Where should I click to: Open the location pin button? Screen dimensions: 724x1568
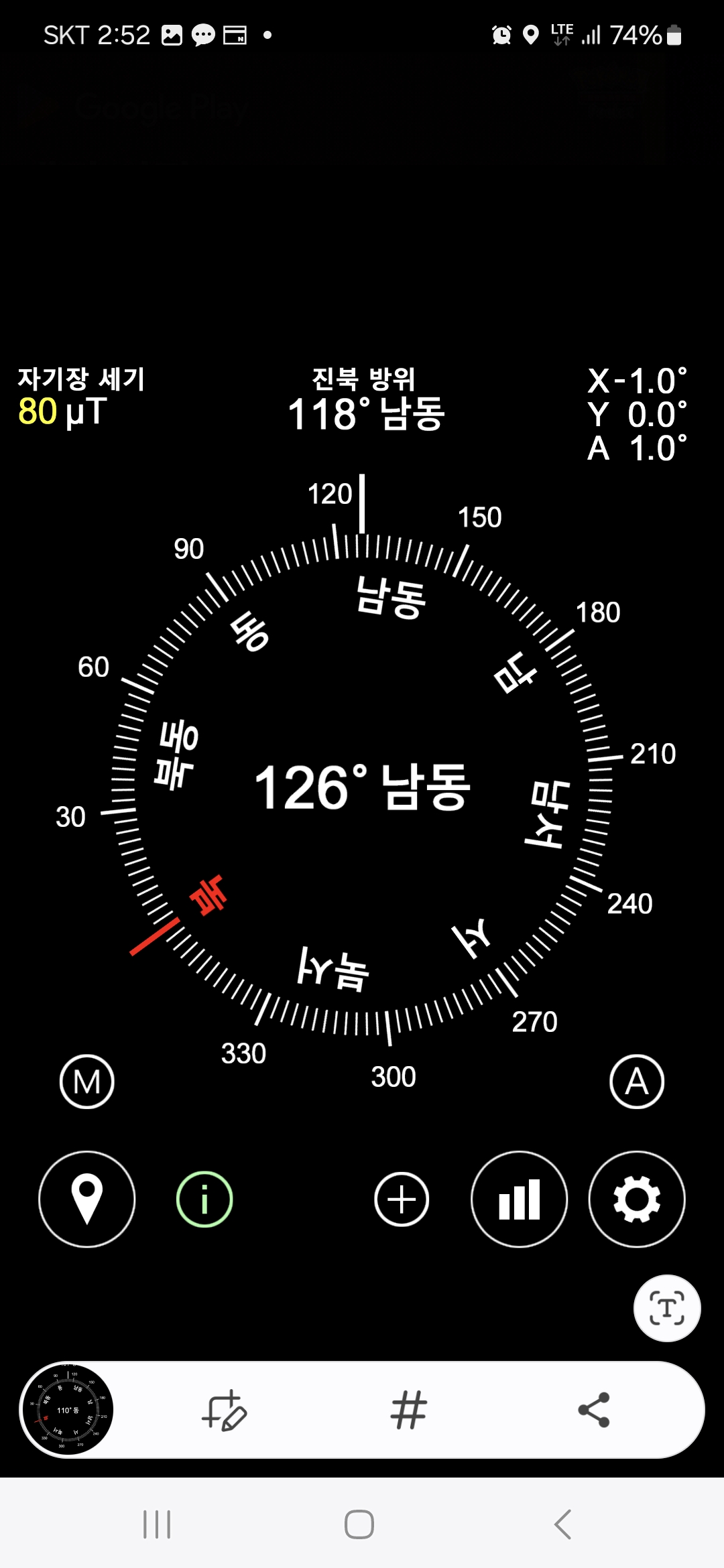pos(87,1199)
